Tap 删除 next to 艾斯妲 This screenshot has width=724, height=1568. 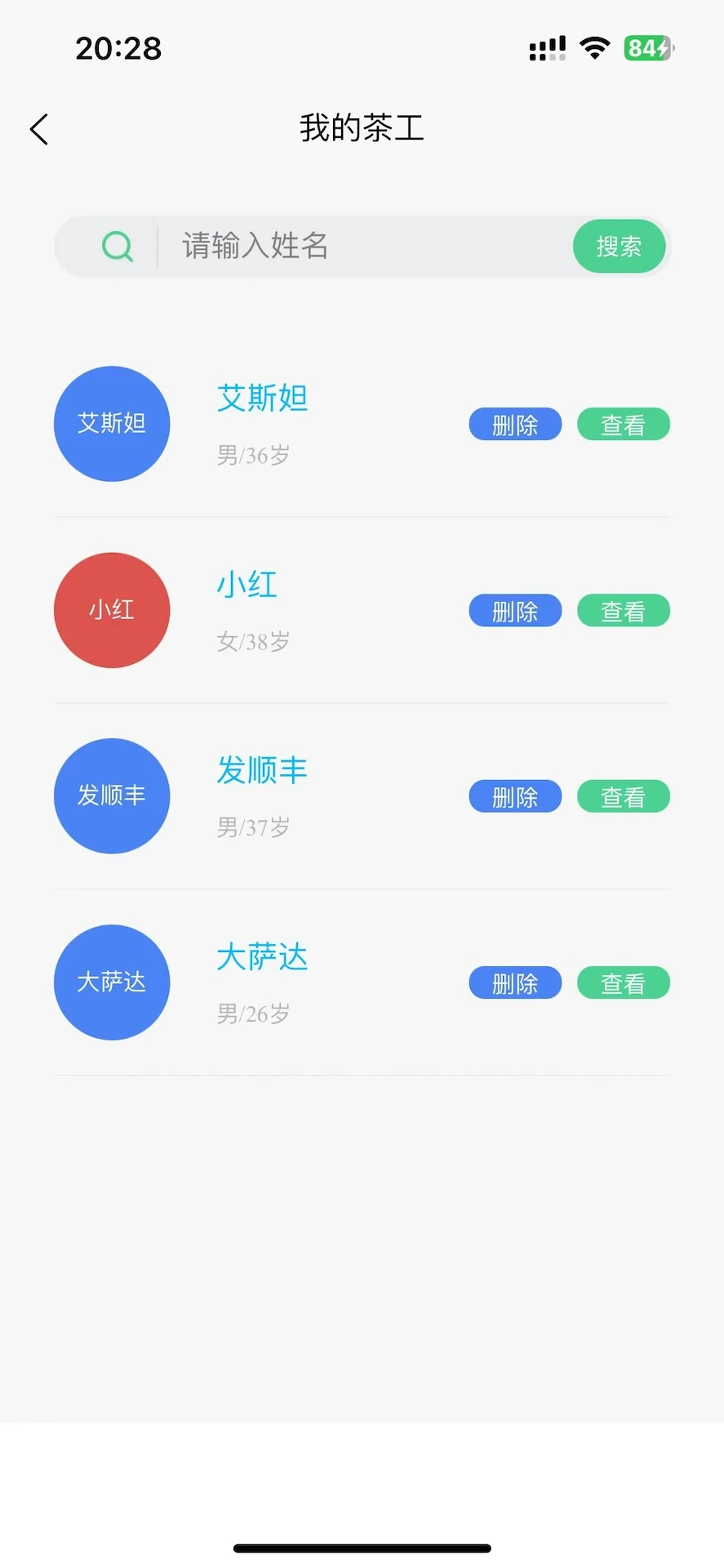[x=514, y=424]
